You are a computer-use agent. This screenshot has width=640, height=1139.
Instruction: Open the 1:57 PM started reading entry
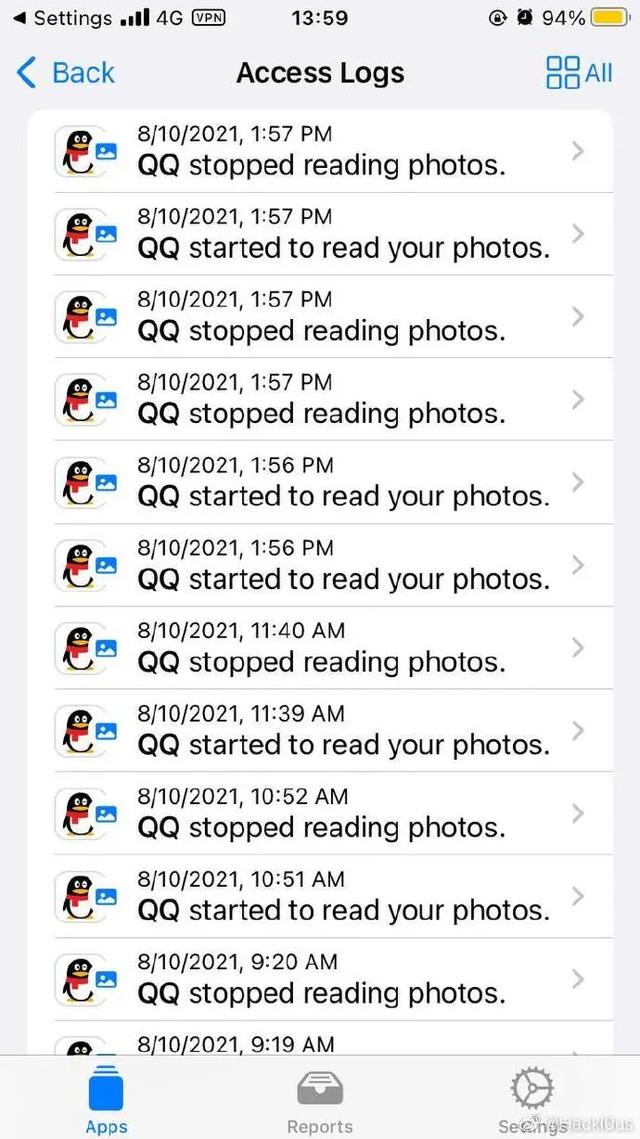point(320,234)
